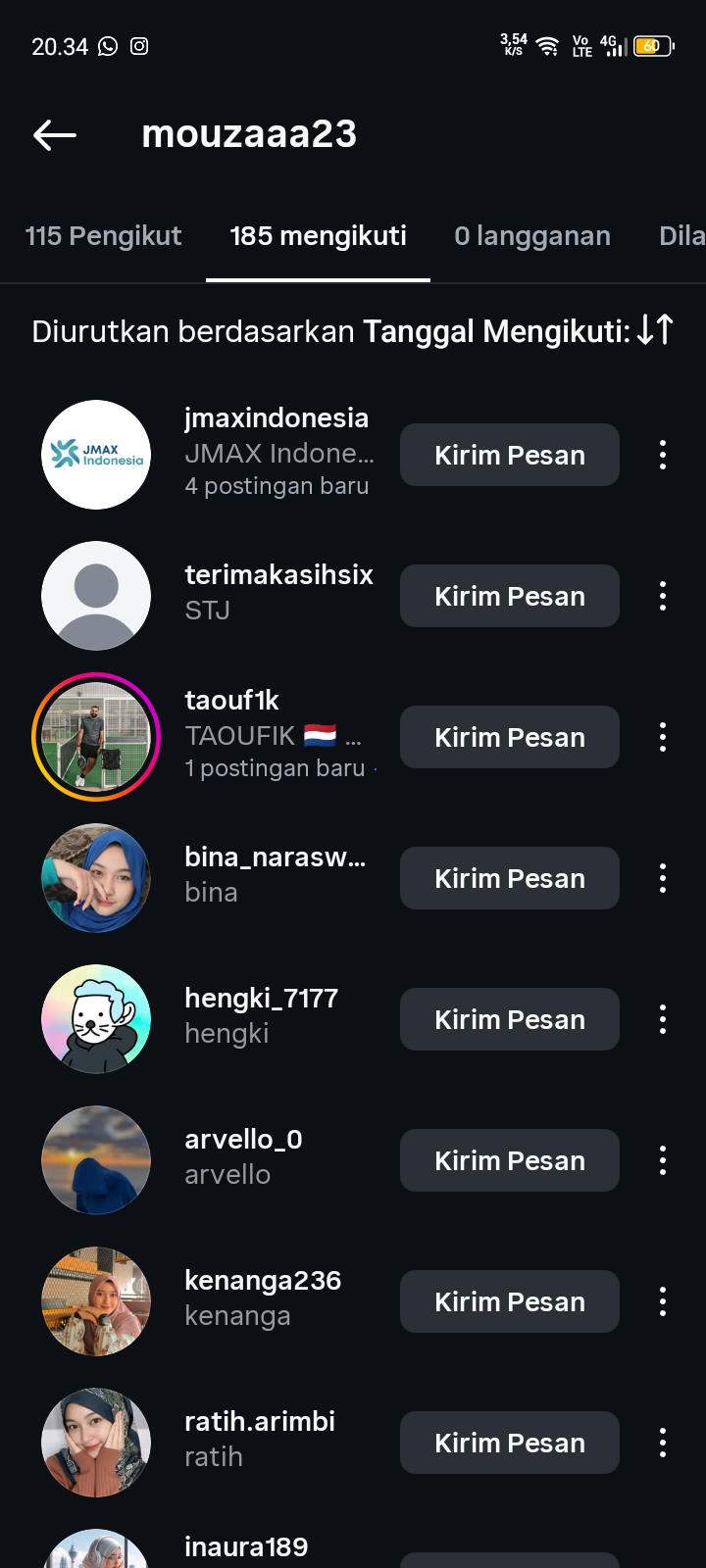Viewport: 706px width, 1568px height.
Task: Send a message to jmaxindonesia
Action: tap(509, 455)
